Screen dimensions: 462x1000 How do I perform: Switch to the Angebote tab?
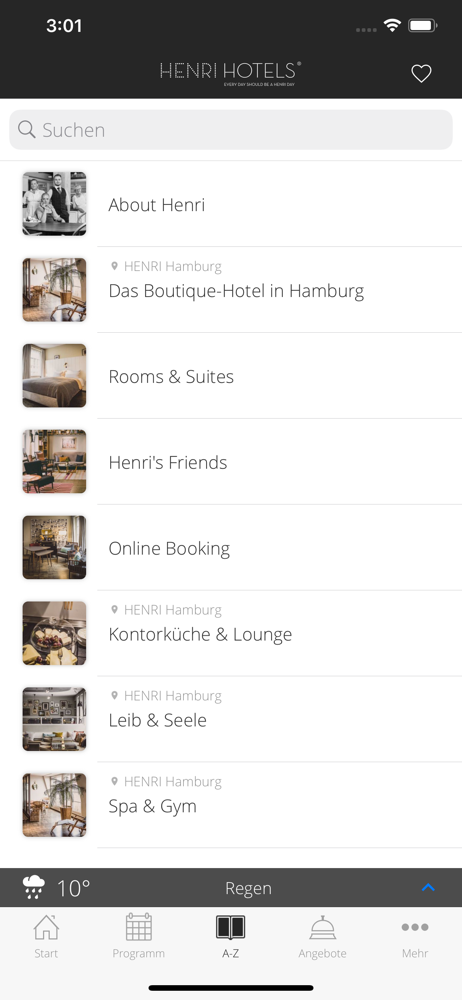pos(322,936)
